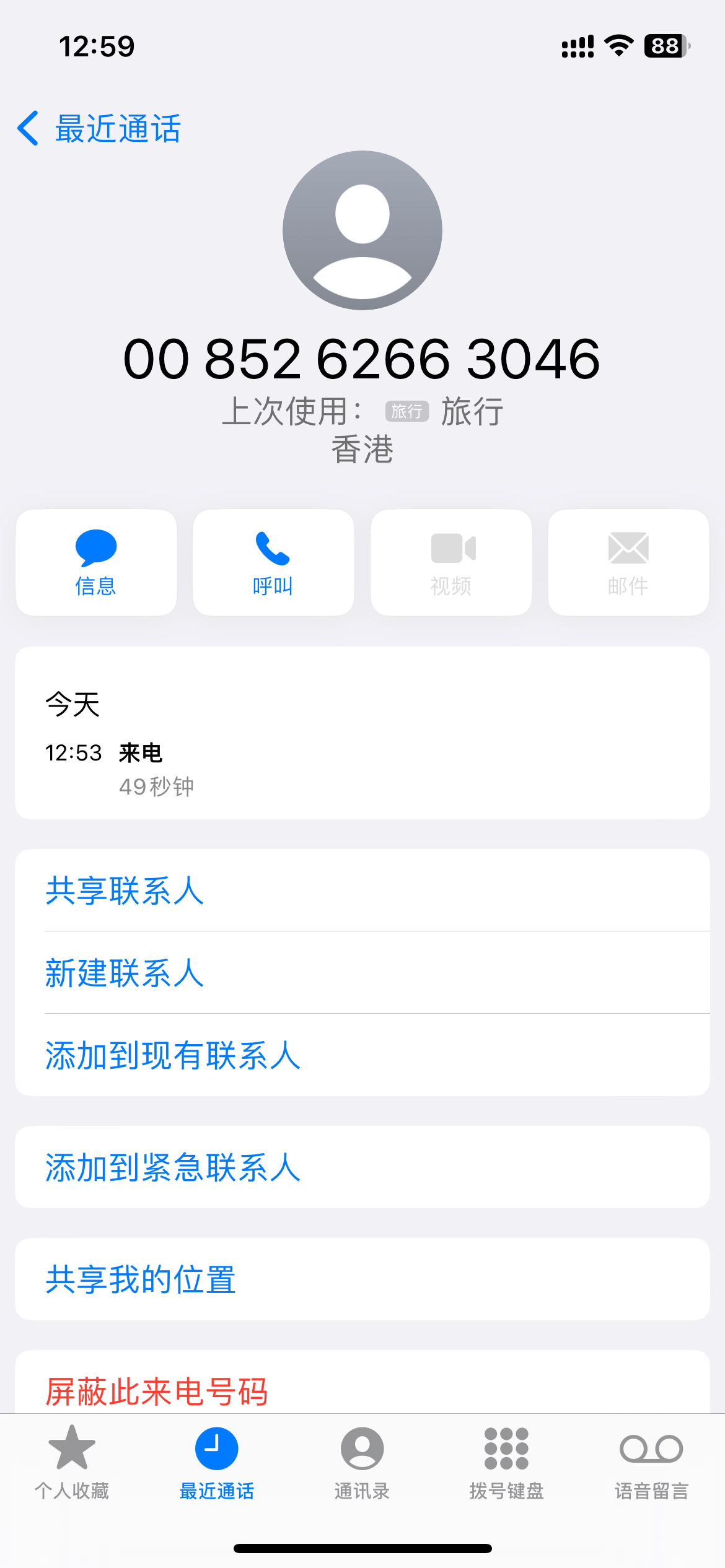
Task: Block caller with 屏蔽此来电号码
Action: [156, 1391]
